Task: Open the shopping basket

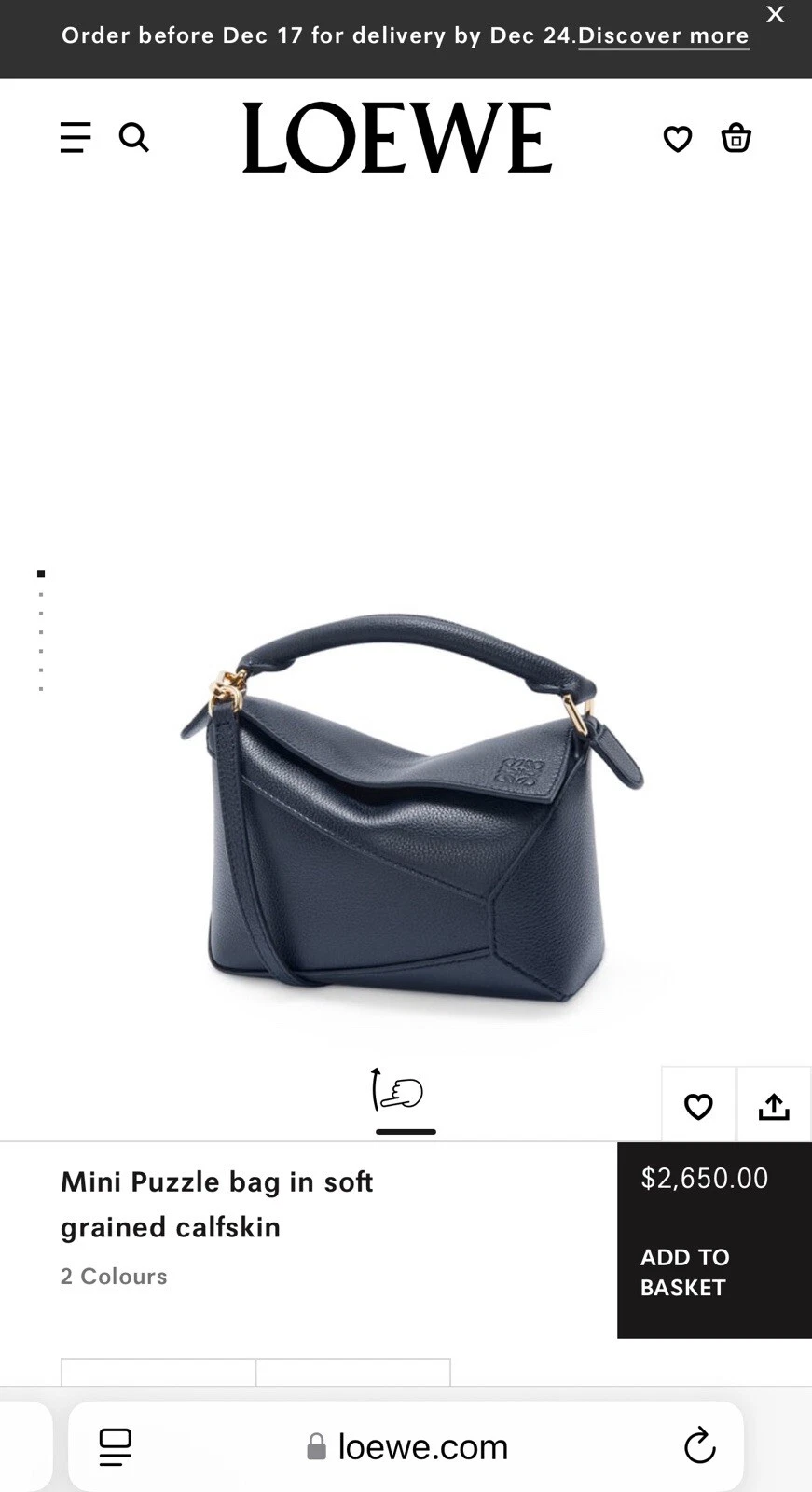Action: point(735,138)
